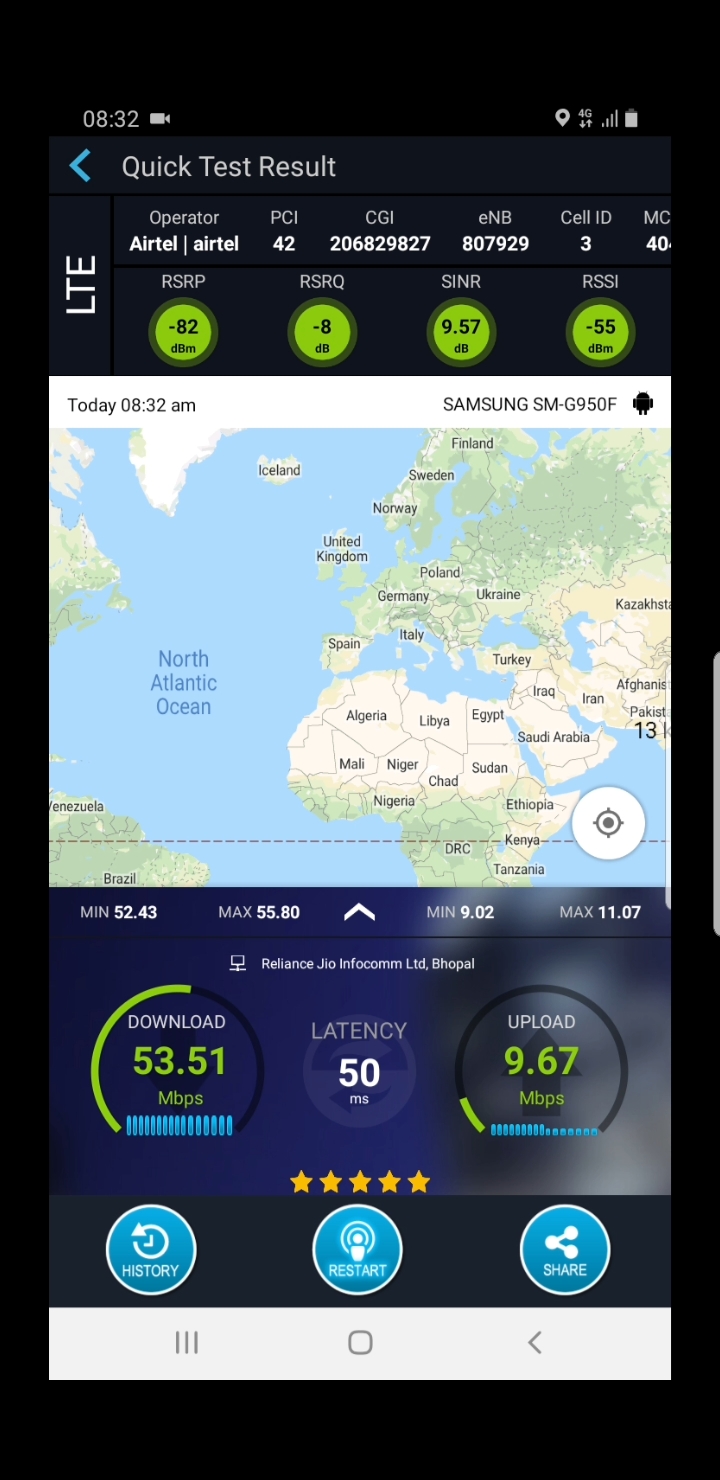Go back from Quick Test Result
The width and height of the screenshot is (720, 1480).
point(81,166)
